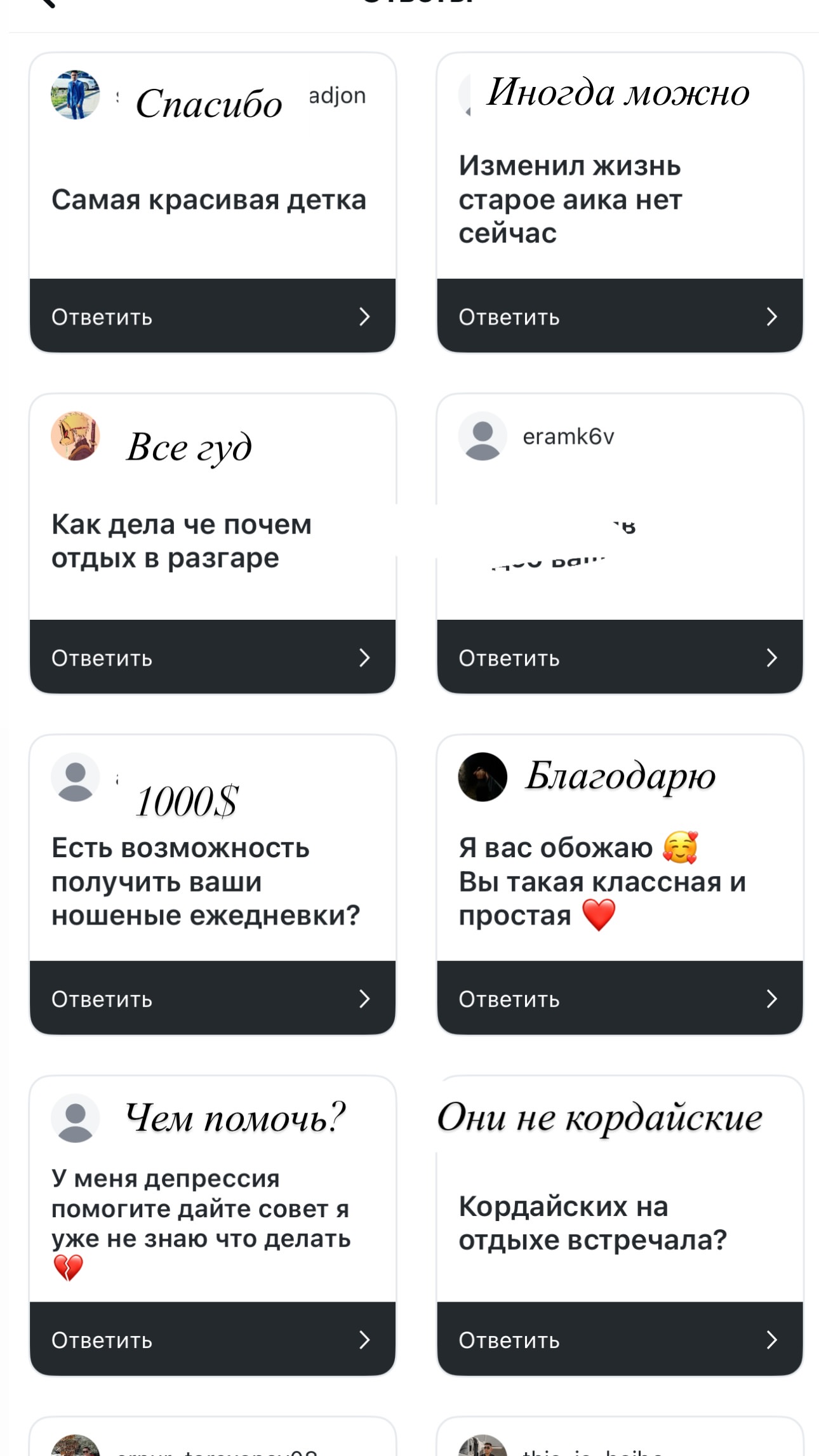Reply to "Самая красивая детка" response
The width and height of the screenshot is (819, 1456).
212,316
